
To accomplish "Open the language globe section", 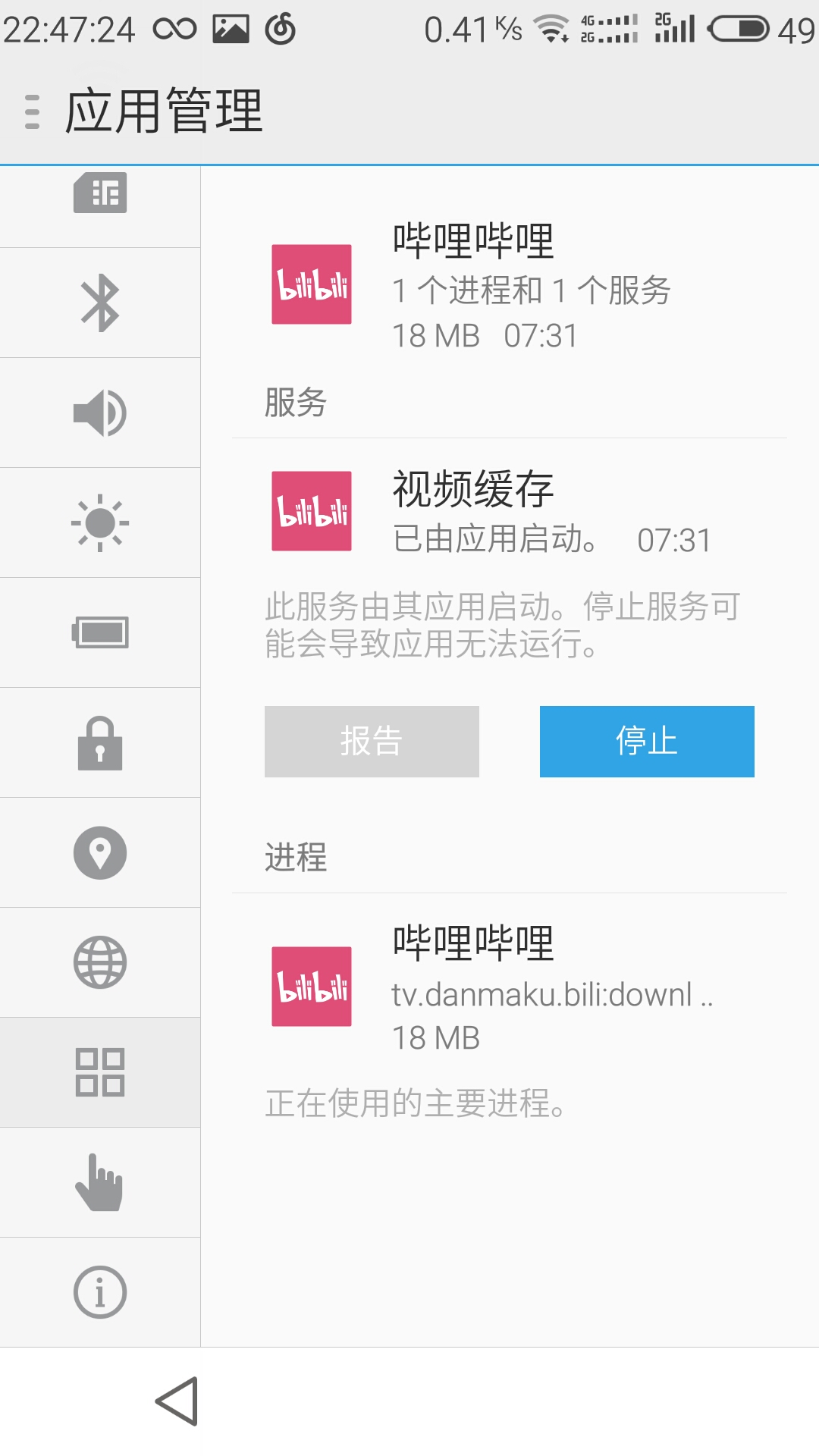I will 100,962.
